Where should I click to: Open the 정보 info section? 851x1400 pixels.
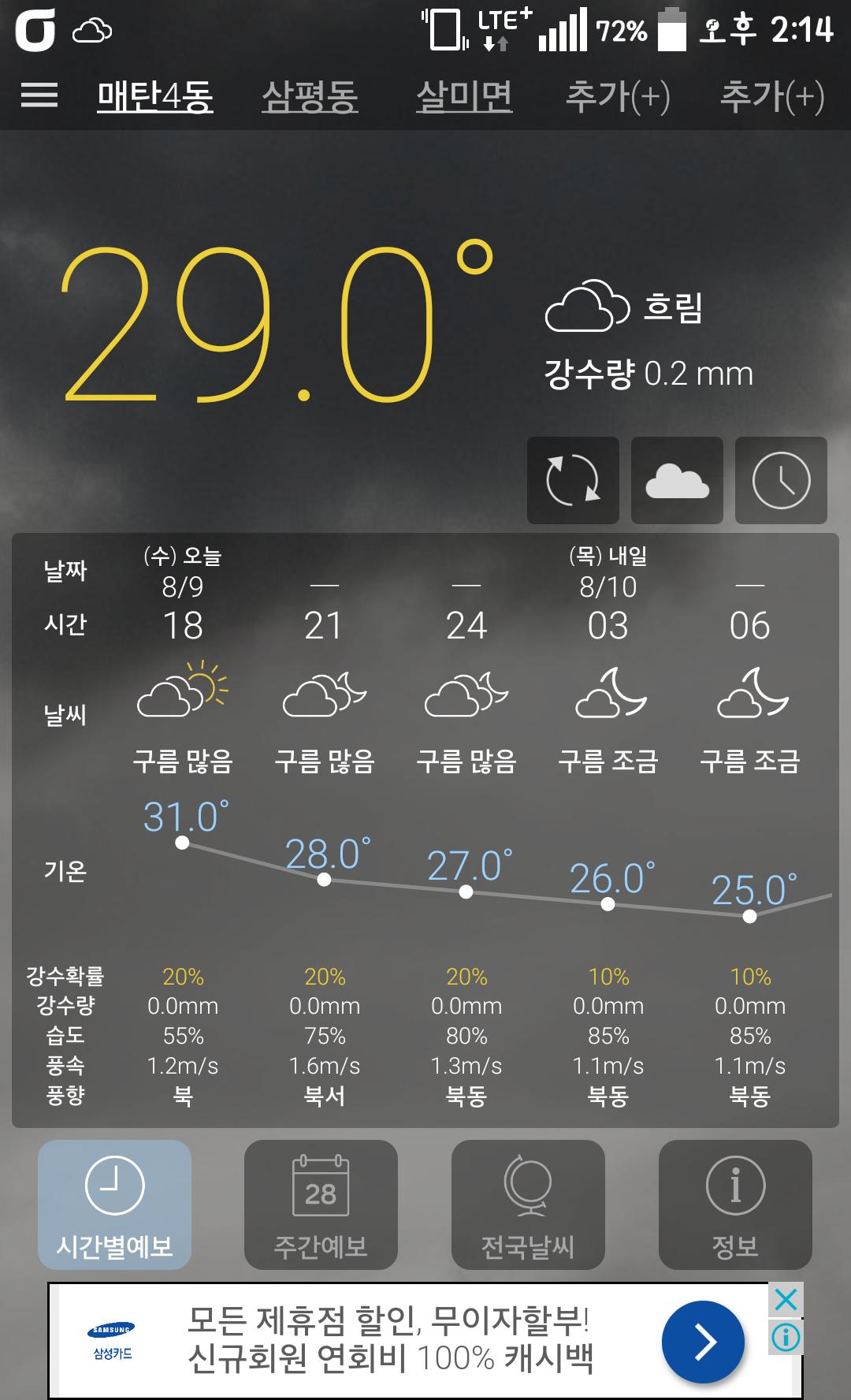click(x=735, y=1205)
